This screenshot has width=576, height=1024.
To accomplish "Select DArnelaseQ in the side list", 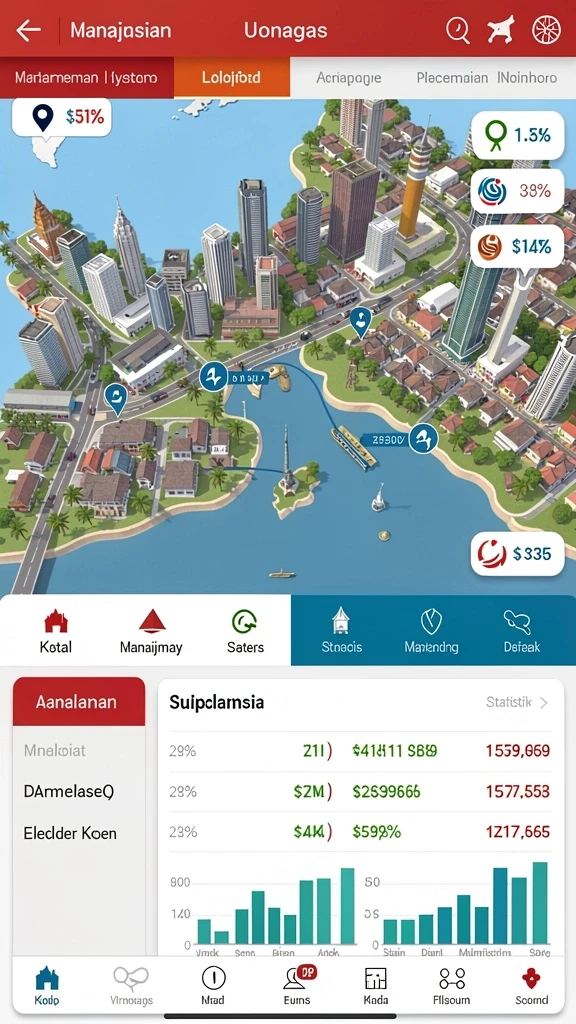I will pos(69,792).
